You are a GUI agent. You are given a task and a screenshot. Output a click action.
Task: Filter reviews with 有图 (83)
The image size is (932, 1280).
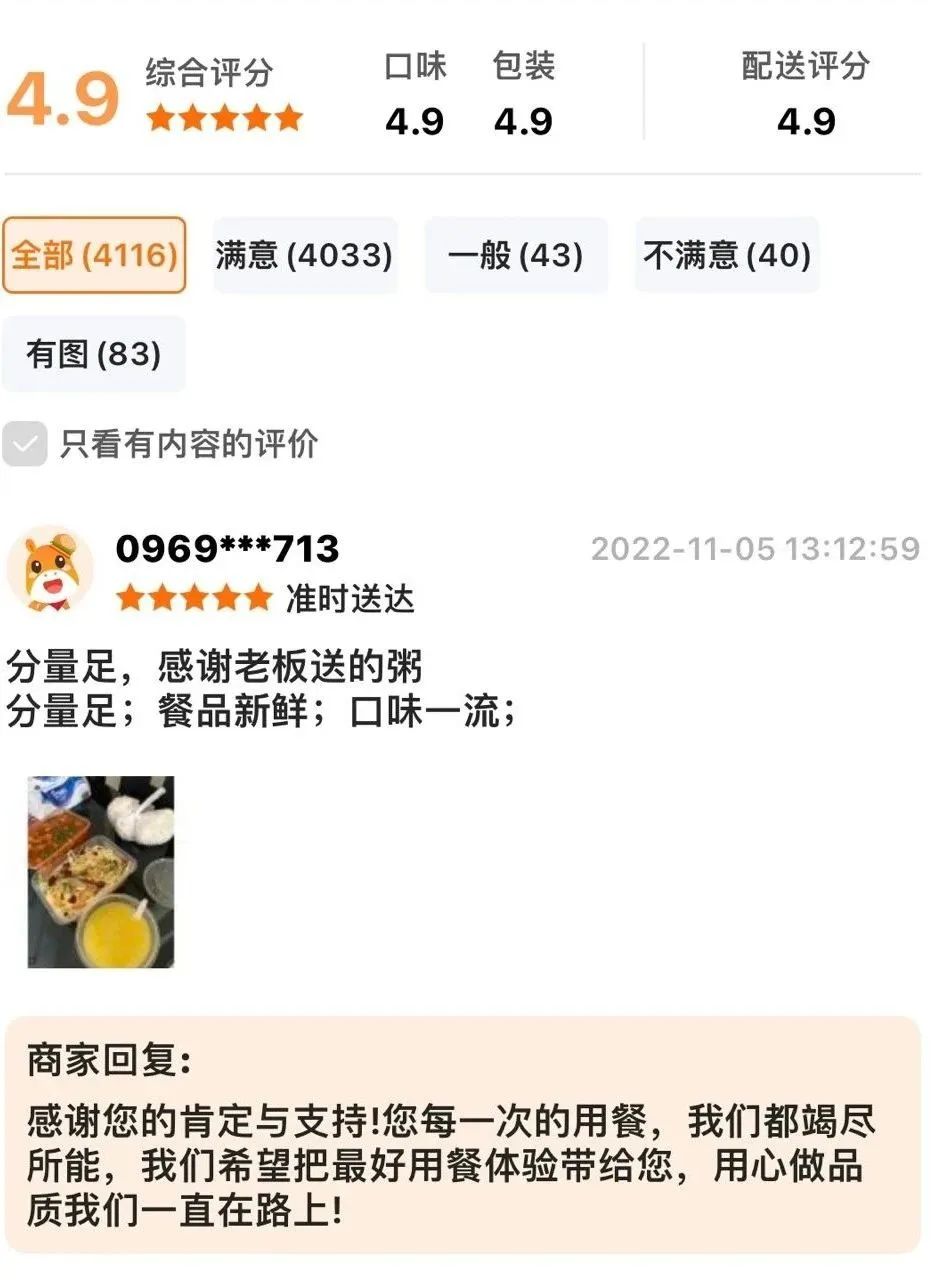click(x=94, y=354)
